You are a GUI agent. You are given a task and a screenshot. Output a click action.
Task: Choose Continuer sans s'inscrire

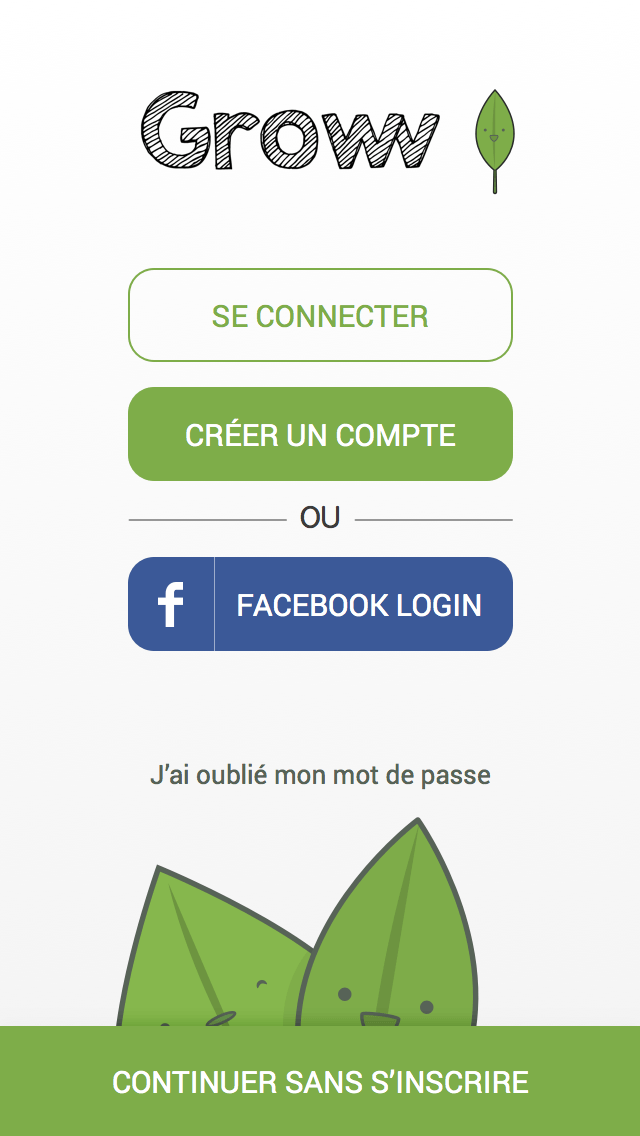tap(320, 1081)
